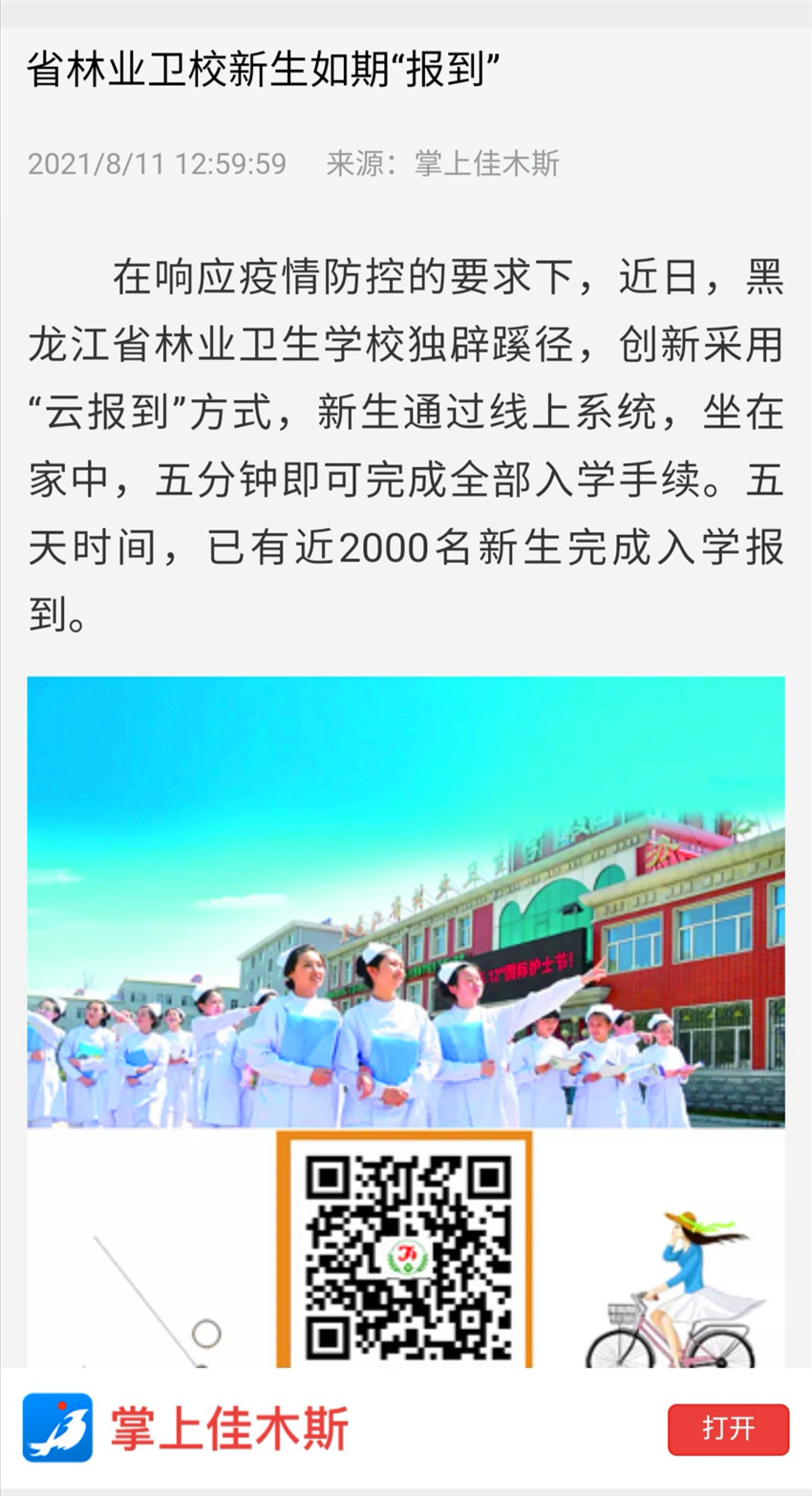Open the nursing students photo
Viewport: 812px width, 1496px height.
click(406, 901)
